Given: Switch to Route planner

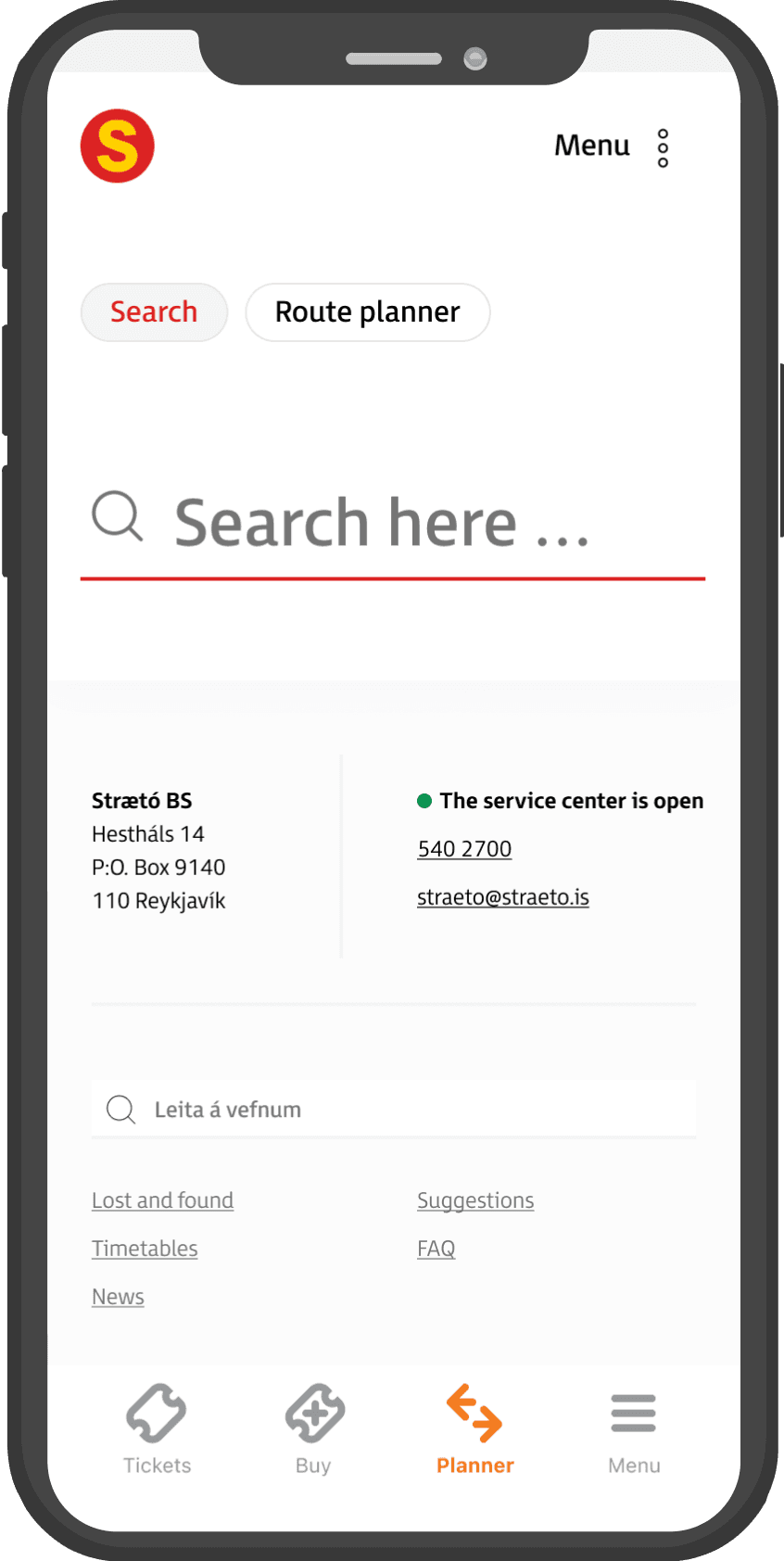Looking at the screenshot, I should 368,312.
